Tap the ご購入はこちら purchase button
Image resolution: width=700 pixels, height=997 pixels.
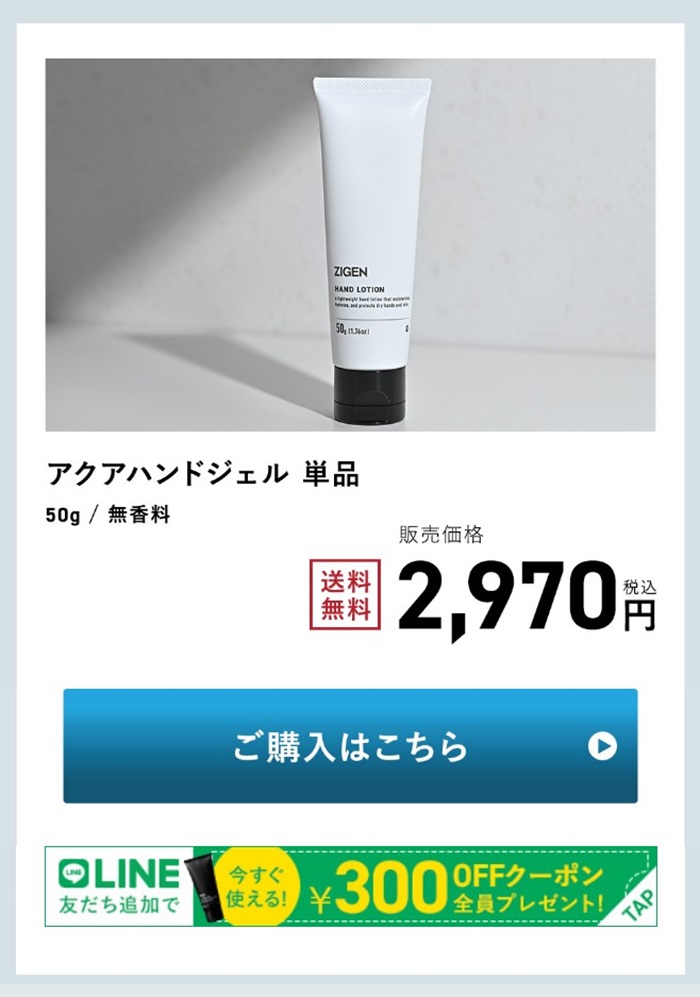[x=350, y=746]
